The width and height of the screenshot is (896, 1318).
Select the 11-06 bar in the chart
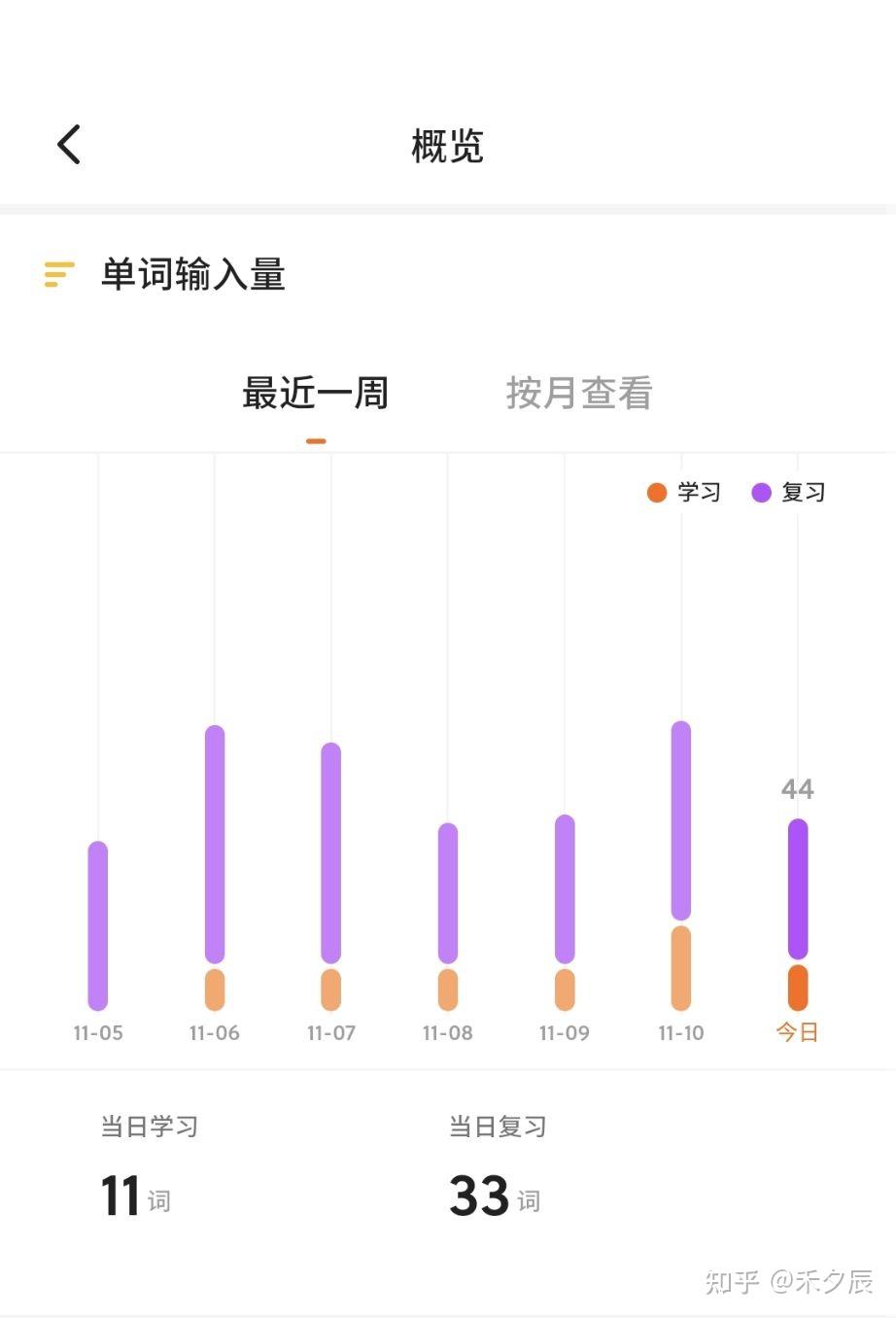(215, 868)
